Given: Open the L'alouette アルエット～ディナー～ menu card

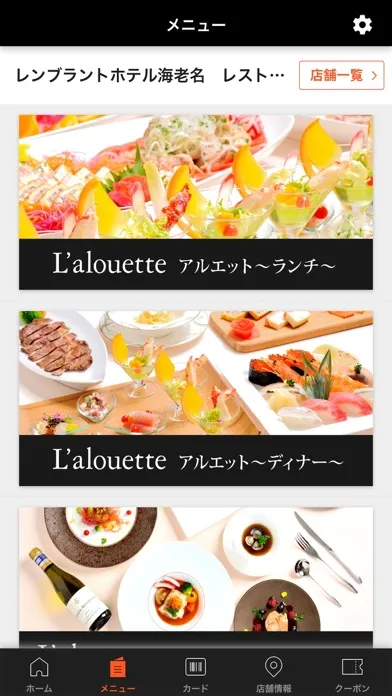Looking at the screenshot, I should (196, 398).
